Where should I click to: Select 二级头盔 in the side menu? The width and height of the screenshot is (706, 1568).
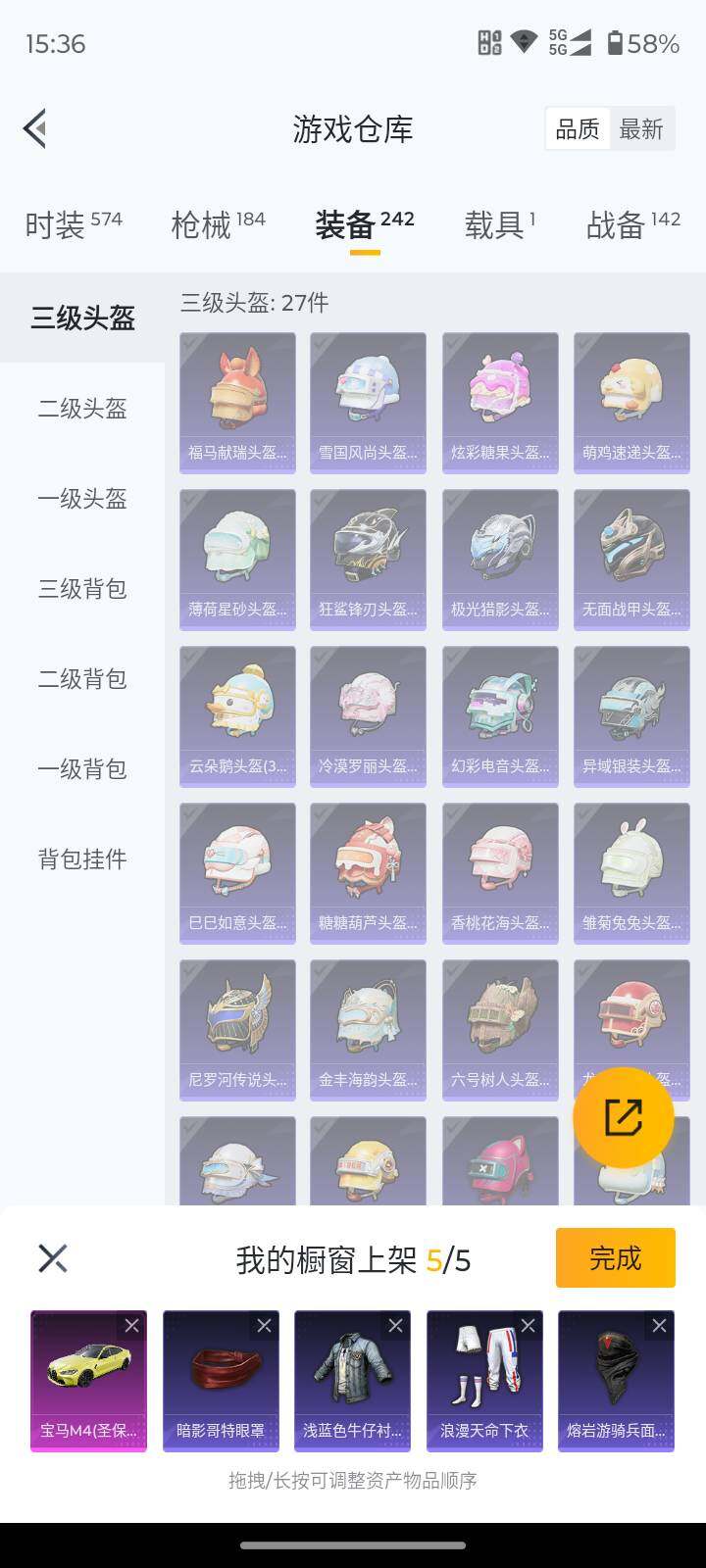[x=82, y=409]
